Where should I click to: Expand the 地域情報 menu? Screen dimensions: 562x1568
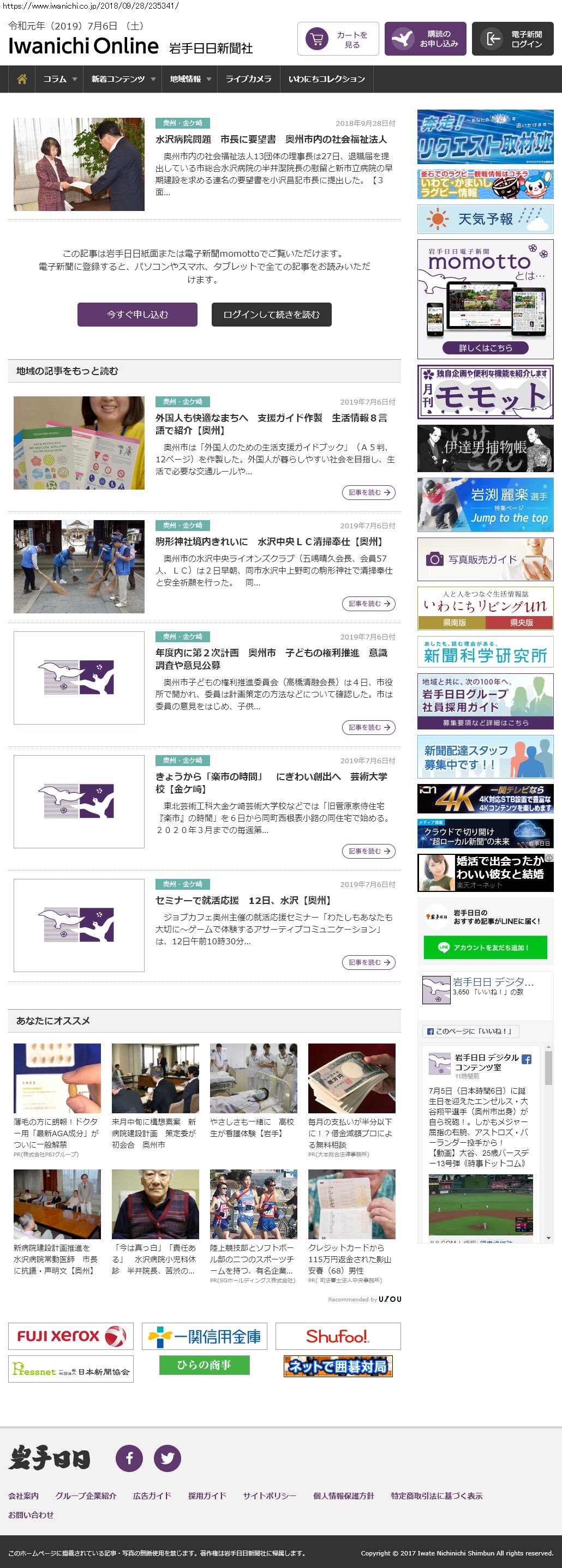[x=190, y=79]
